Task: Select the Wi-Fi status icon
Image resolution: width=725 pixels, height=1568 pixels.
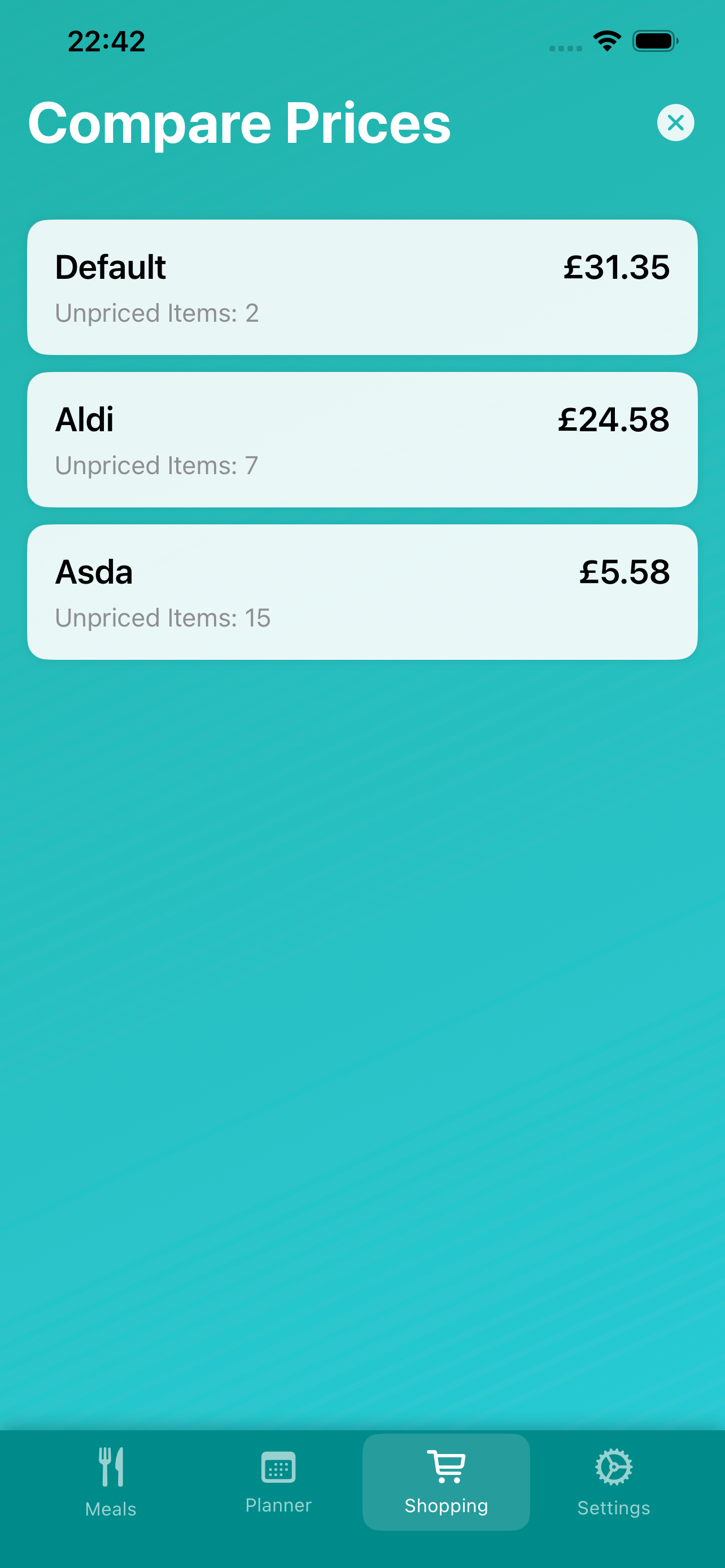Action: 606,40
